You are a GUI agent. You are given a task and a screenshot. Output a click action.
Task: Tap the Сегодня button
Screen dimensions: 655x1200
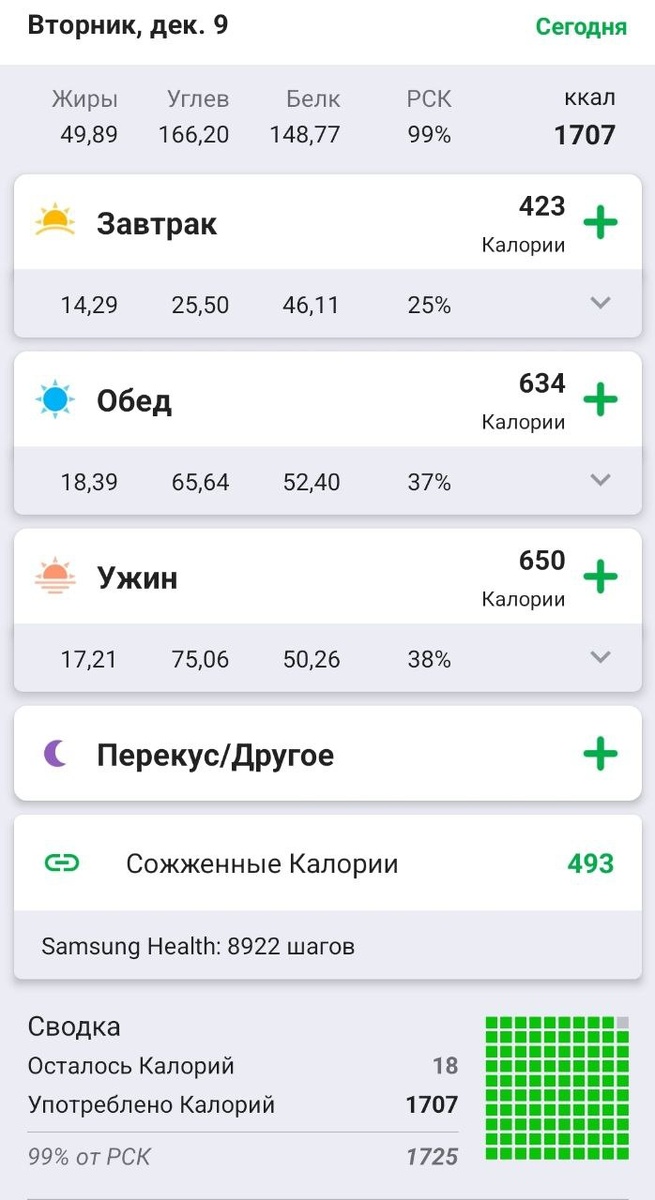[581, 27]
